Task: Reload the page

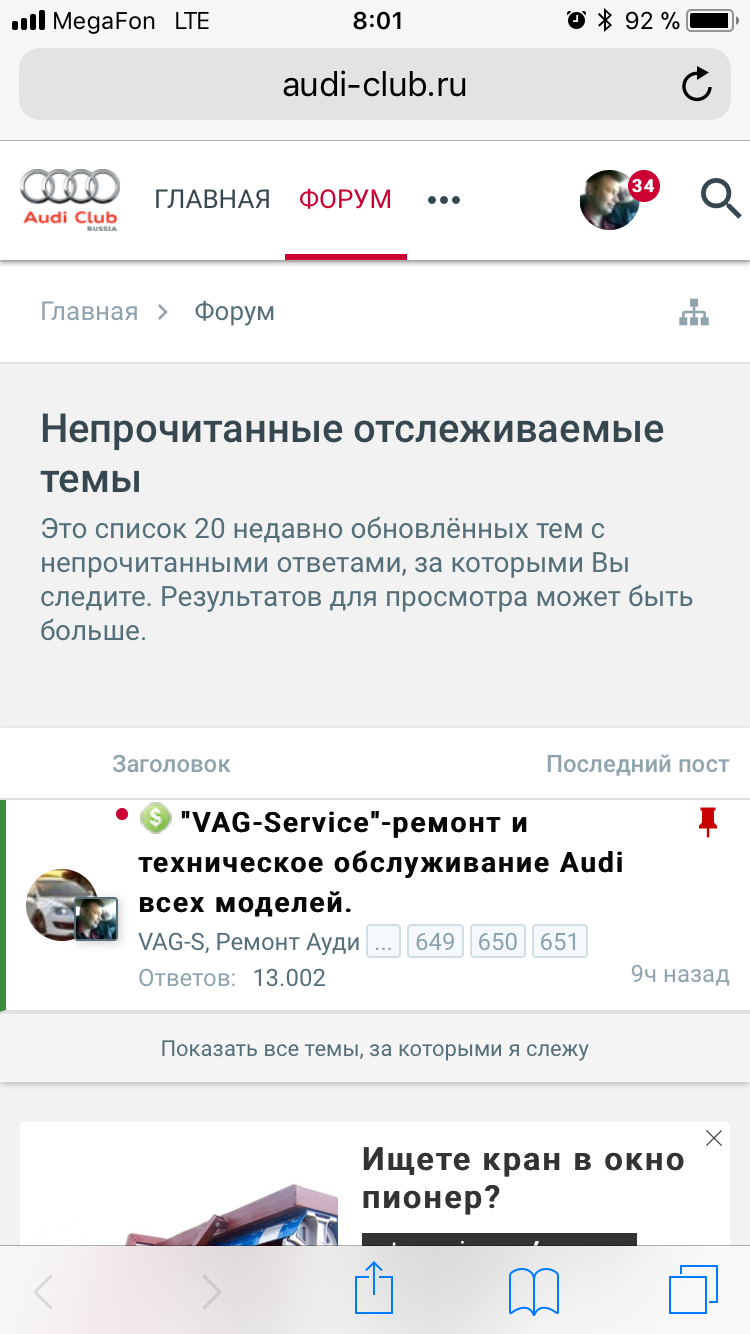Action: point(696,85)
